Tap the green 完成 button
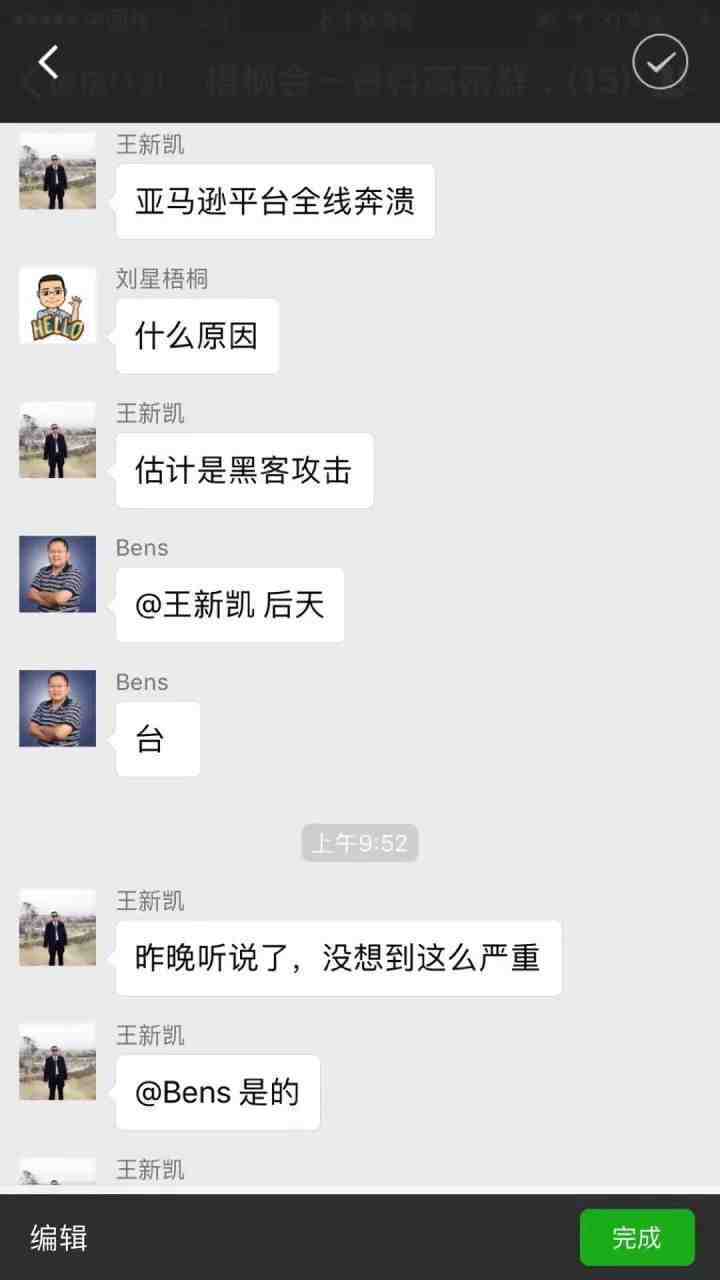 pos(637,1238)
